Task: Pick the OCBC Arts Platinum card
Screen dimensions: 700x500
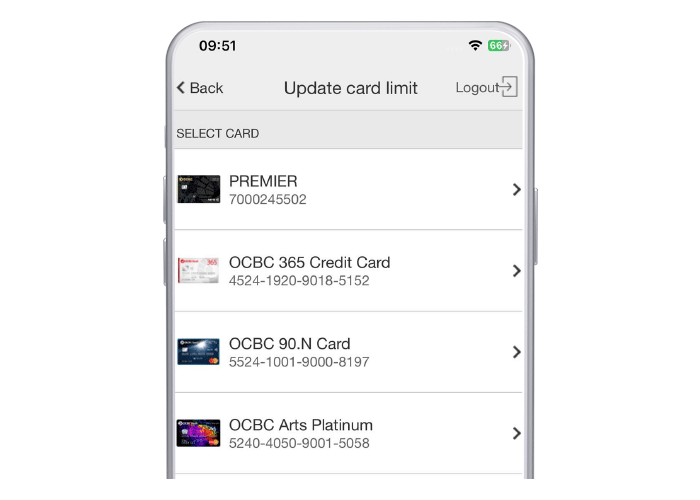Action: [x=347, y=433]
